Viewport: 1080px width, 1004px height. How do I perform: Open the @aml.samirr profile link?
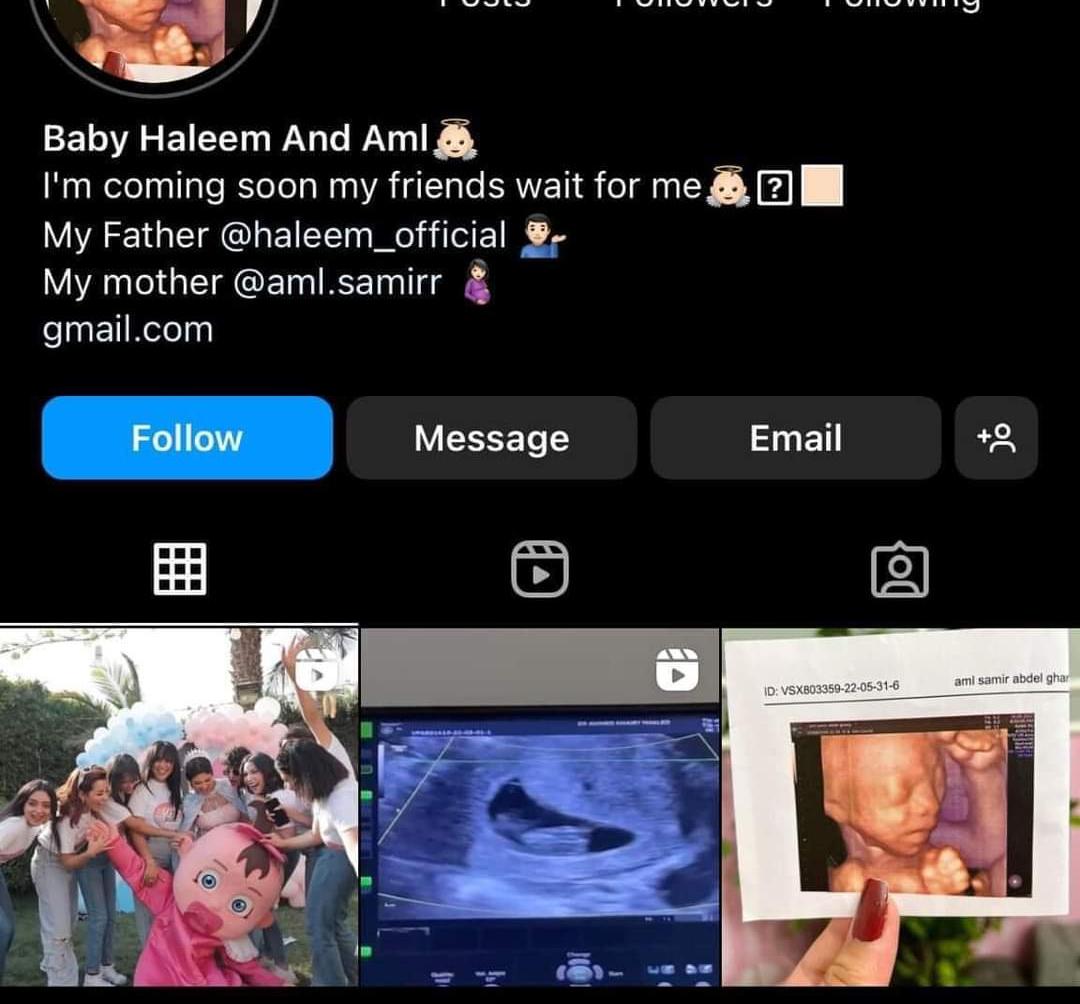(337, 283)
